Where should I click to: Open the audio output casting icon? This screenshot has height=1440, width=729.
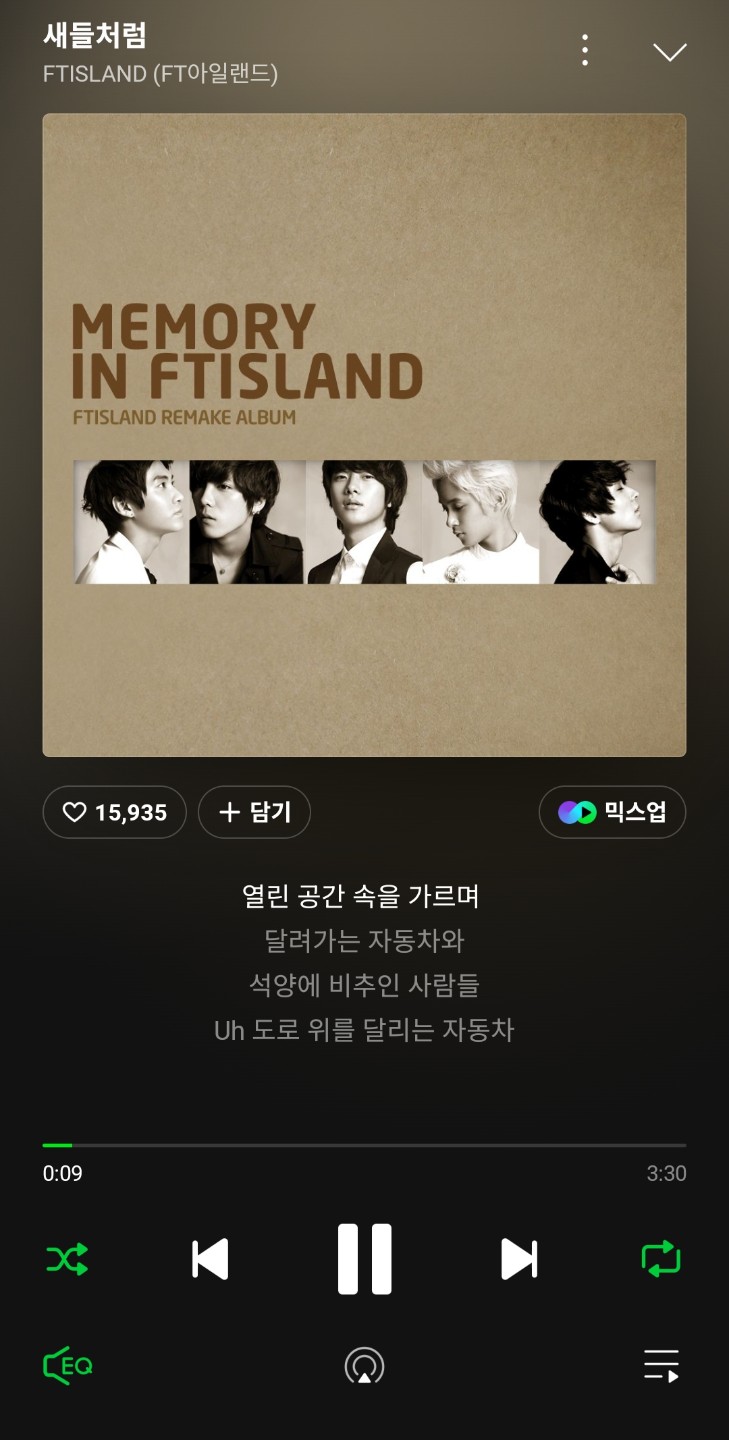[x=364, y=1366]
